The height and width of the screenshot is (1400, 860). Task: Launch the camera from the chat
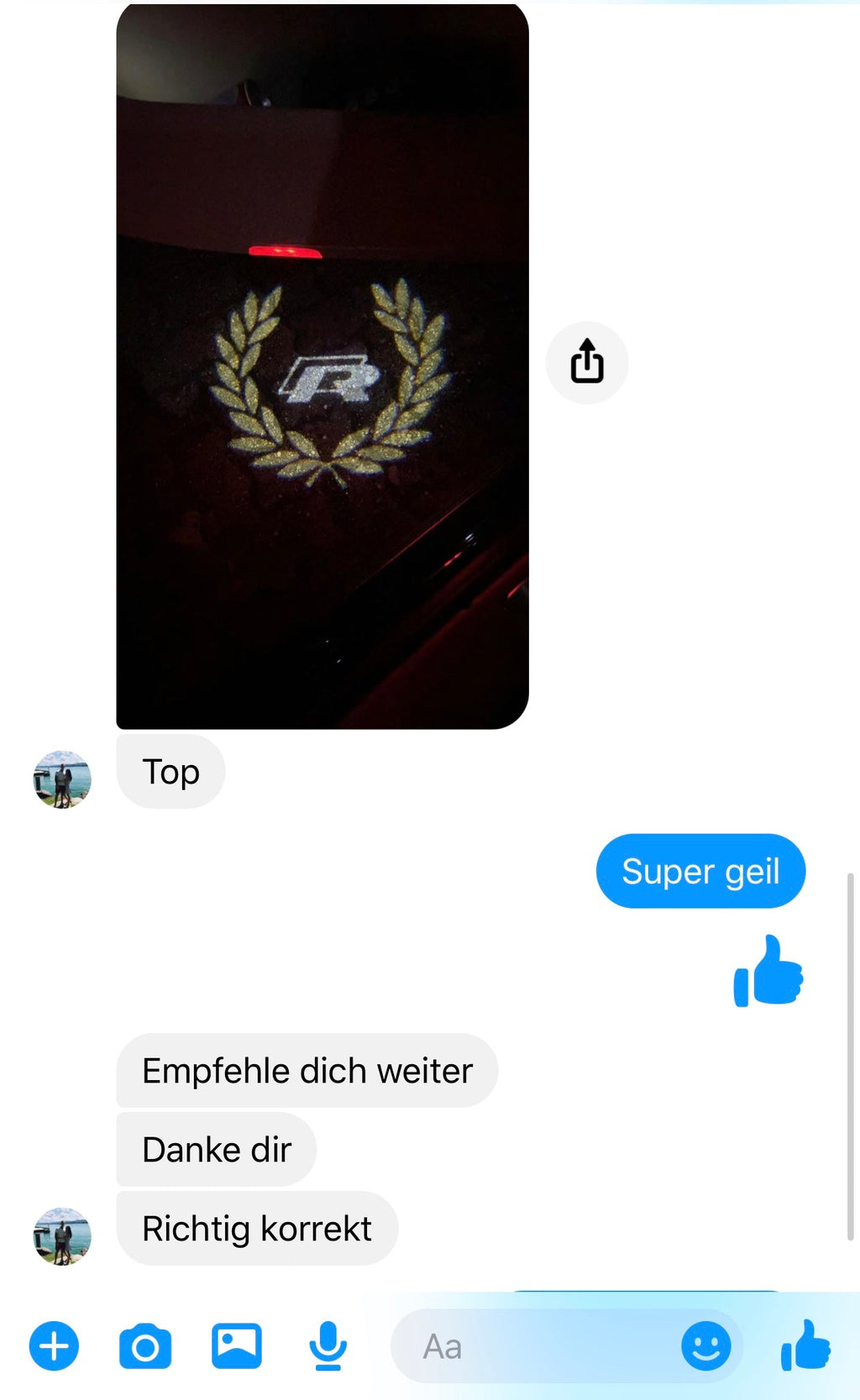145,1346
